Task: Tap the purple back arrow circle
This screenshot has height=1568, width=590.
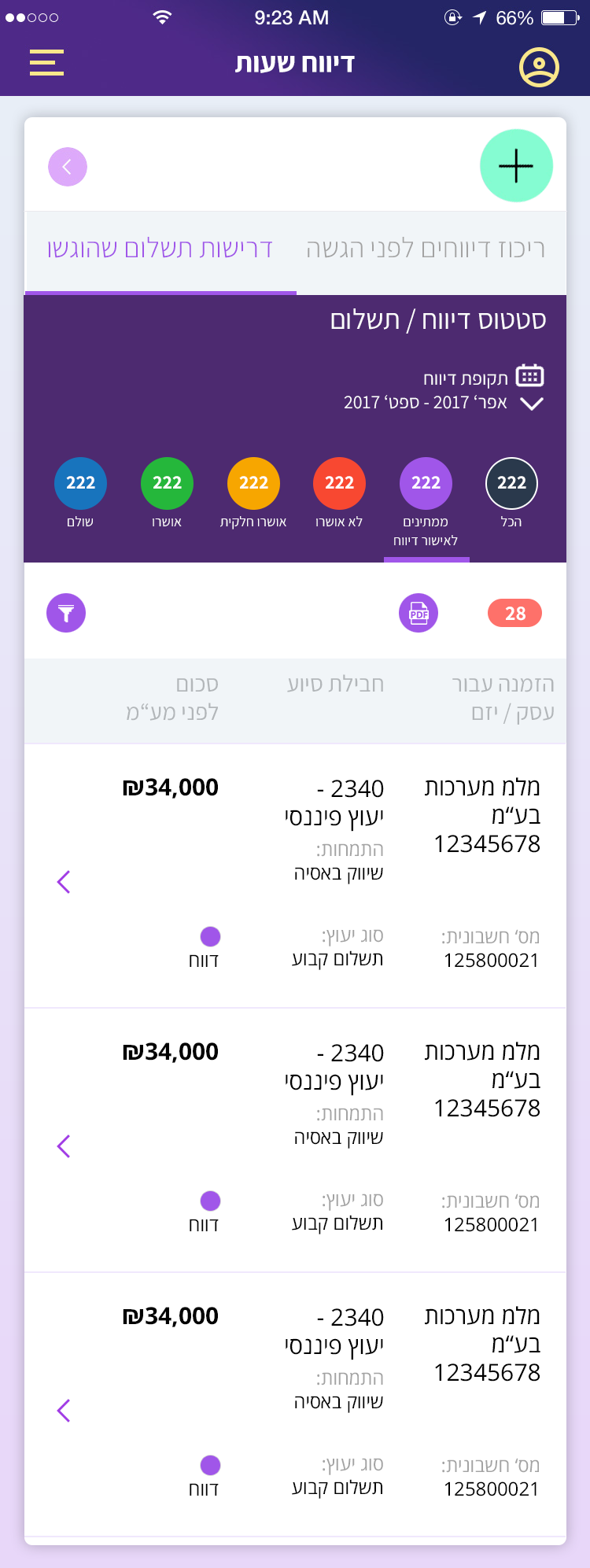Action: (x=68, y=167)
